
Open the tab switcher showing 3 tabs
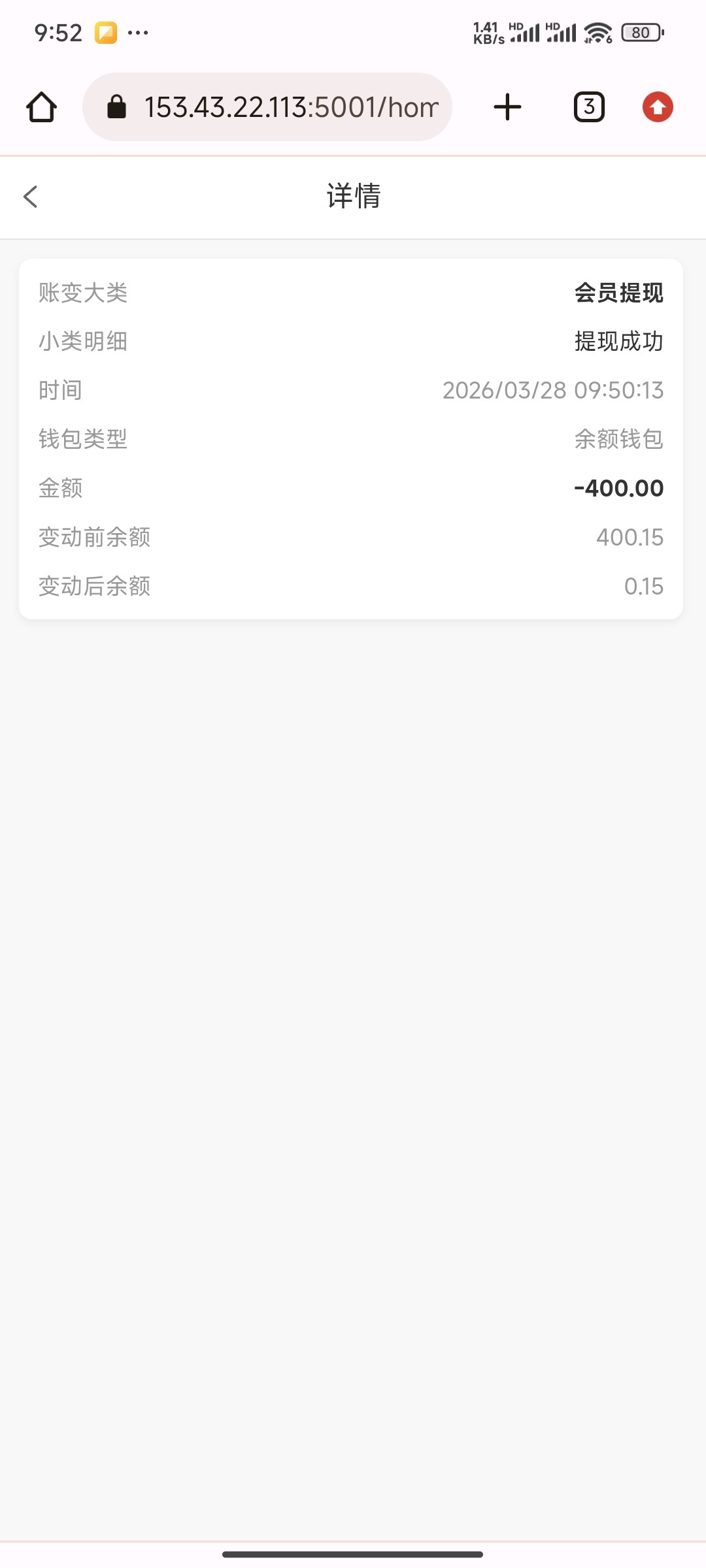[x=588, y=107]
